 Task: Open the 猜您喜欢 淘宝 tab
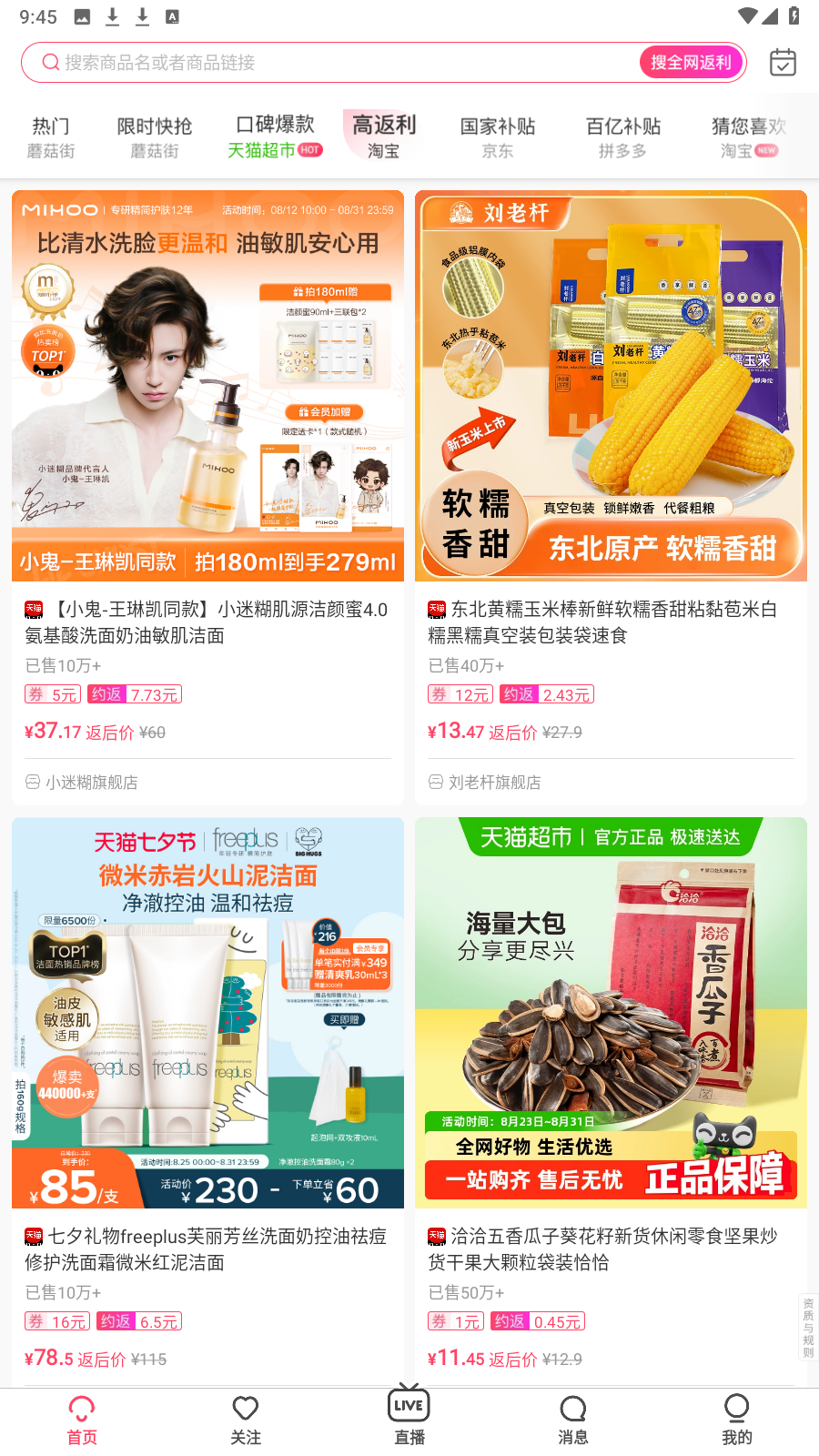pyautogui.click(x=748, y=137)
